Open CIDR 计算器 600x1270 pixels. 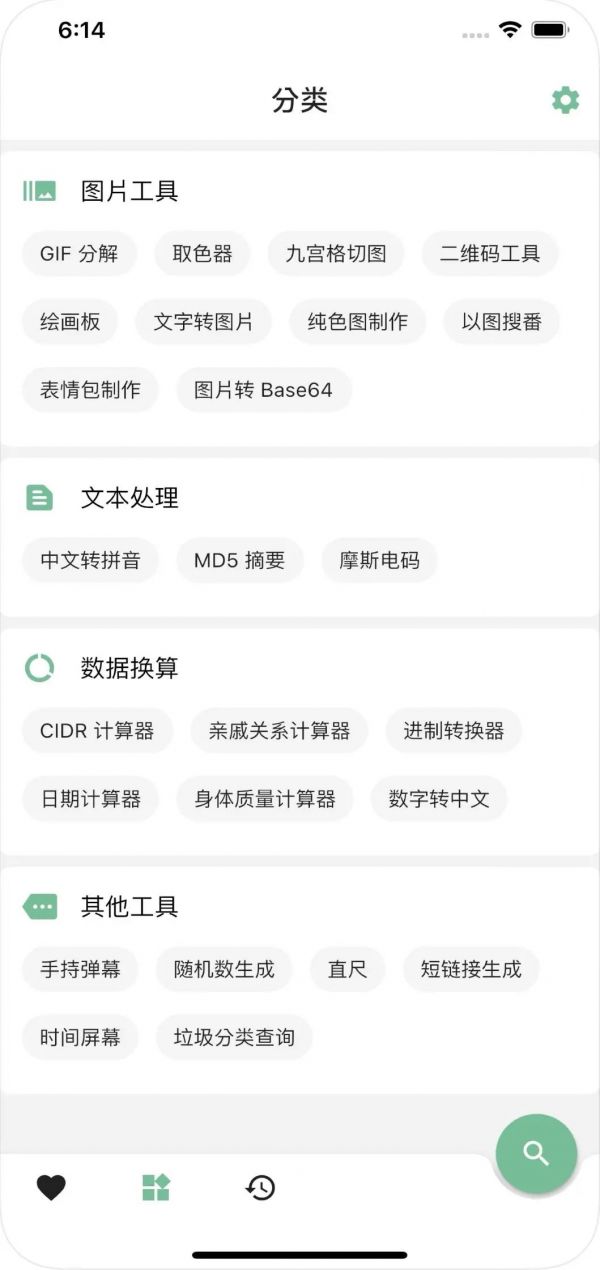point(97,731)
